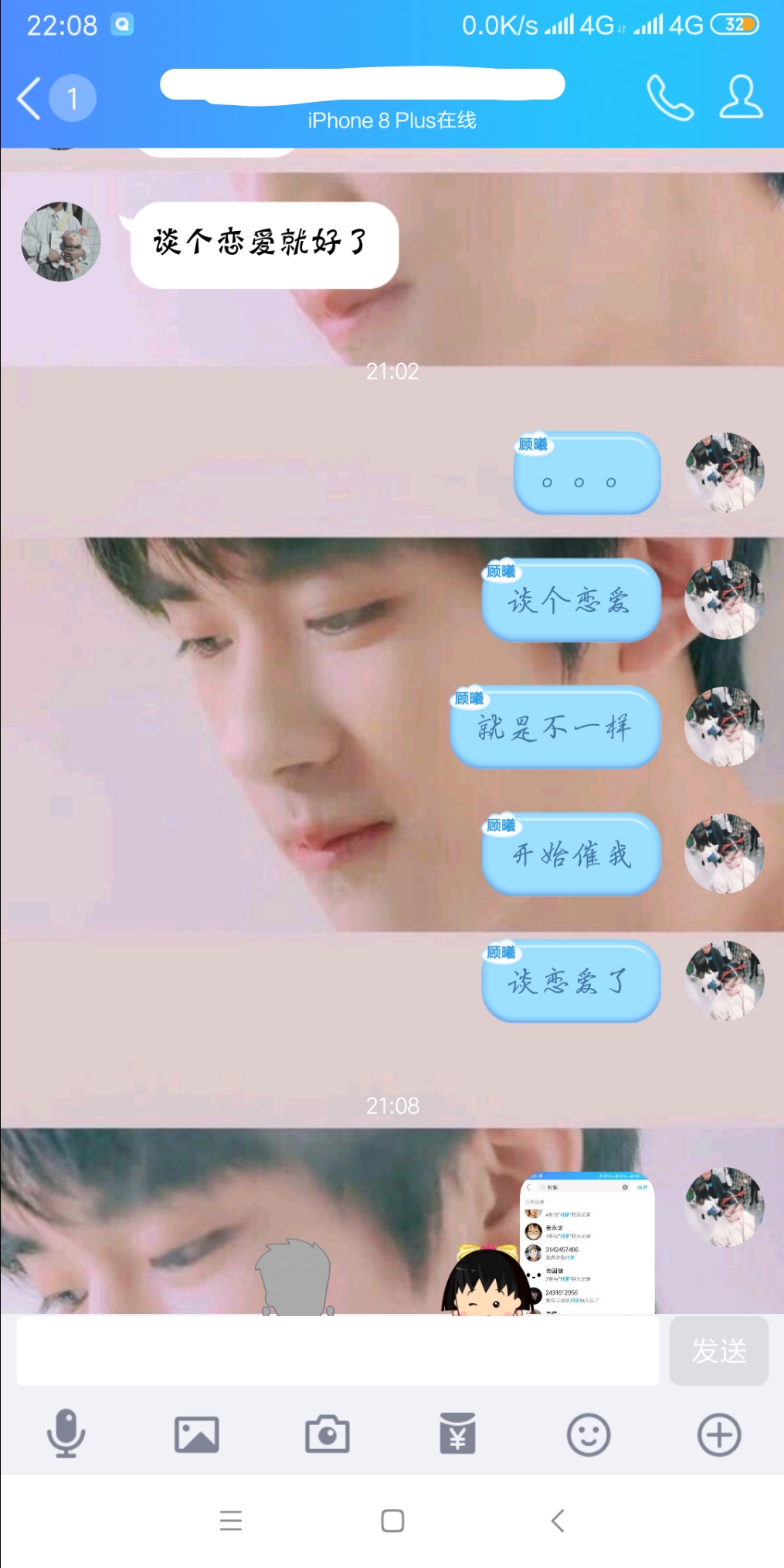The height and width of the screenshot is (1568, 784).
Task: Open the red packet yuan option
Action: 457,1434
